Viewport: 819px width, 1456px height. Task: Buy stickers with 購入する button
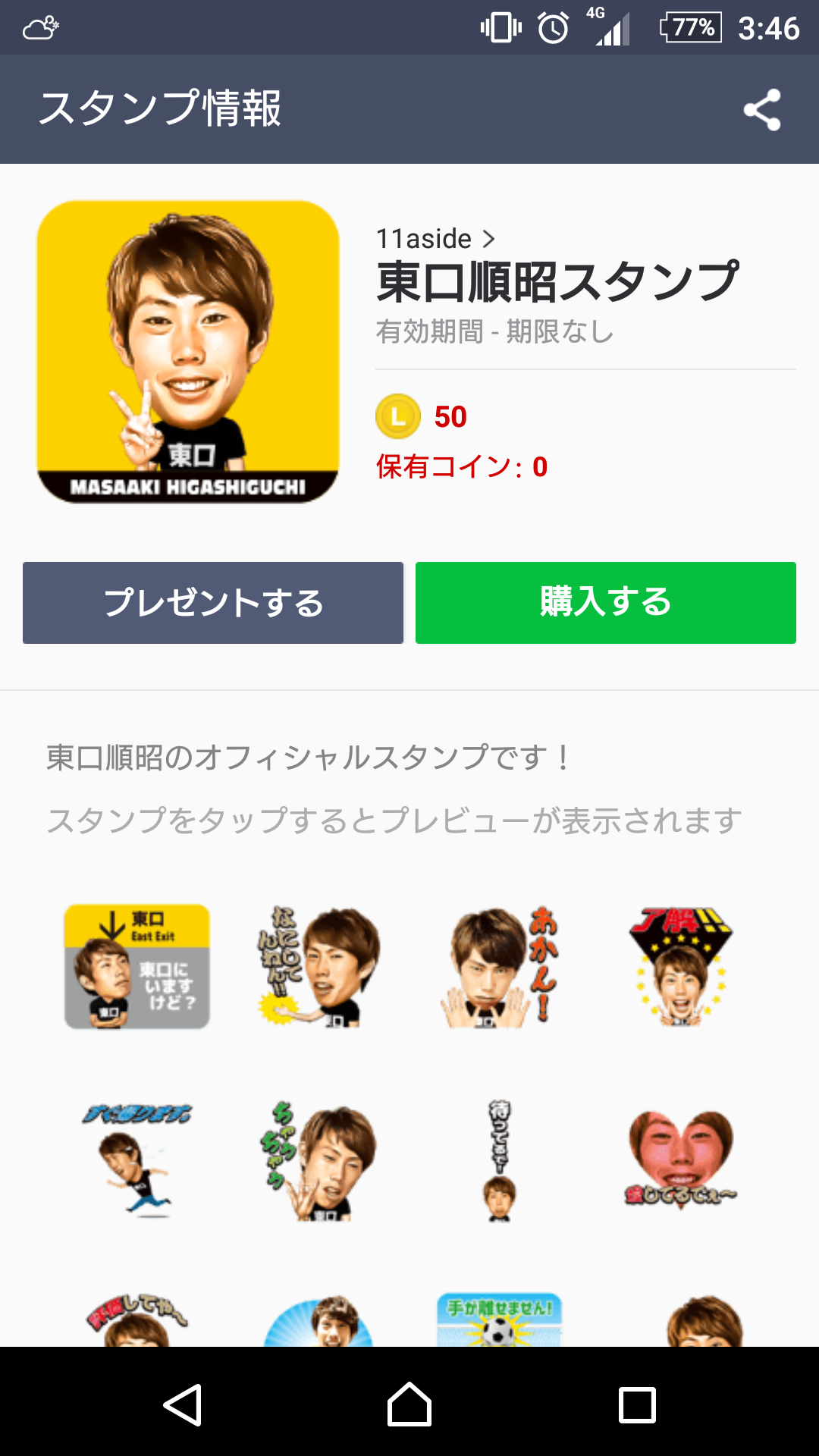pos(606,603)
